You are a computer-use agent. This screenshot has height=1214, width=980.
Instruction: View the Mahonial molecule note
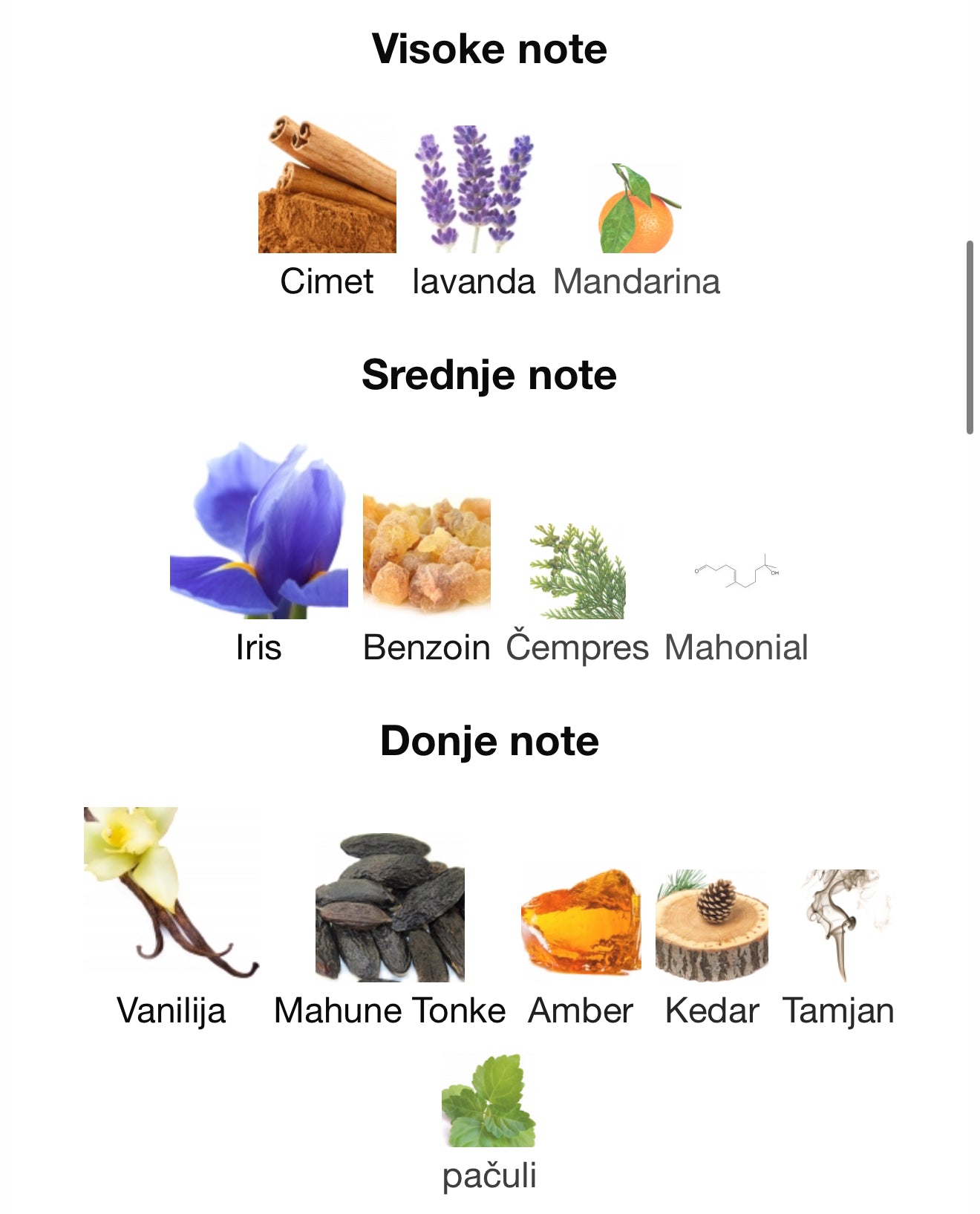tap(736, 572)
